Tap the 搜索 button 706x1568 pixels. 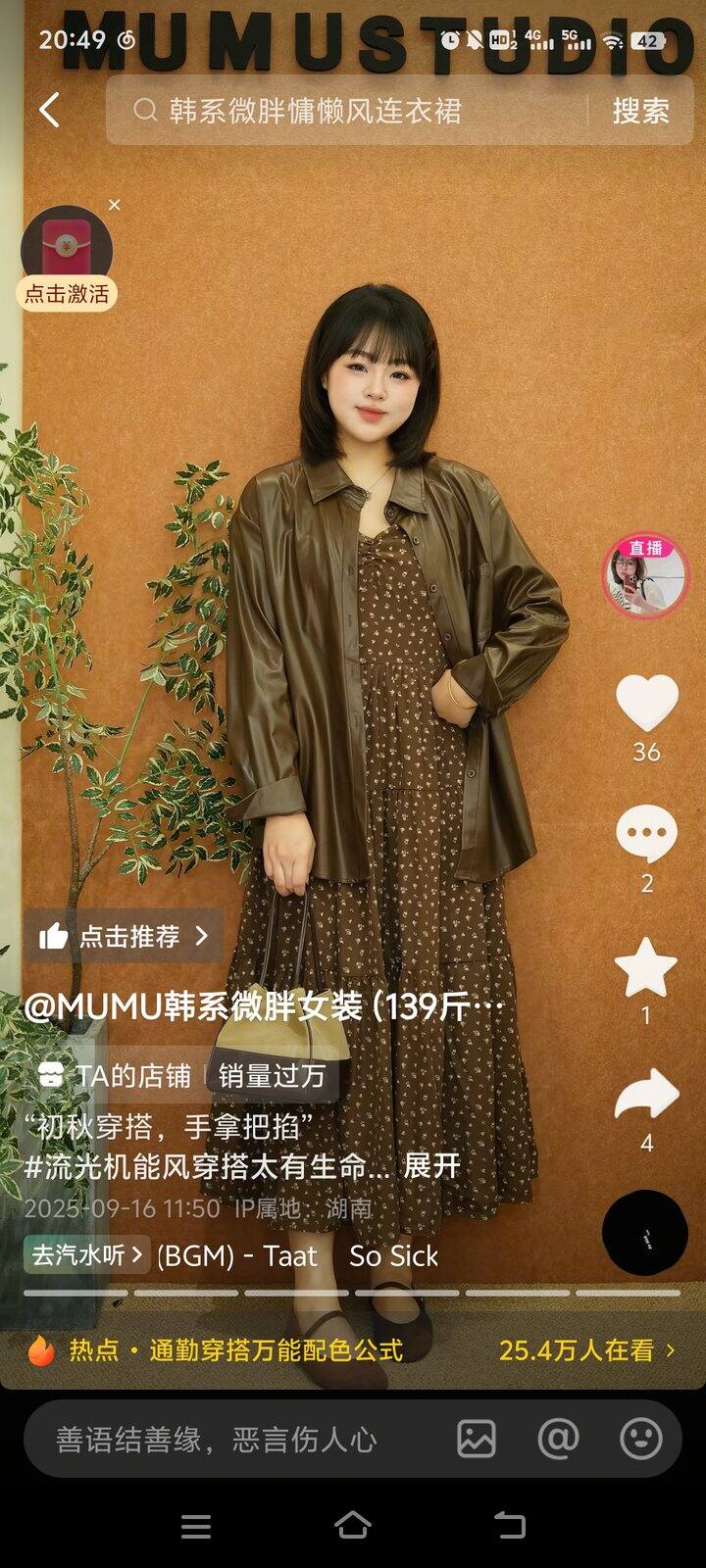[x=640, y=111]
